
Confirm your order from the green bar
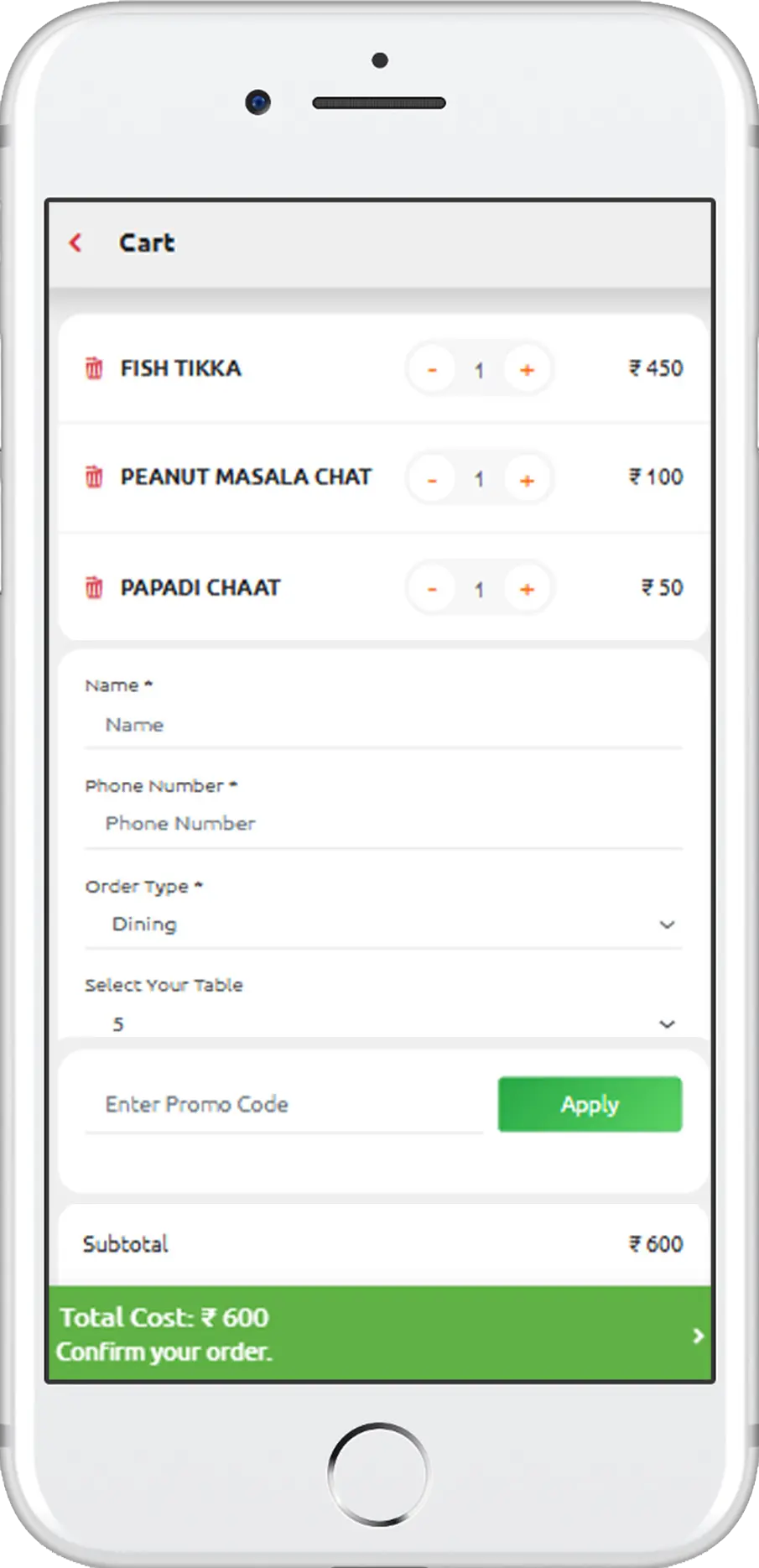(x=379, y=1334)
